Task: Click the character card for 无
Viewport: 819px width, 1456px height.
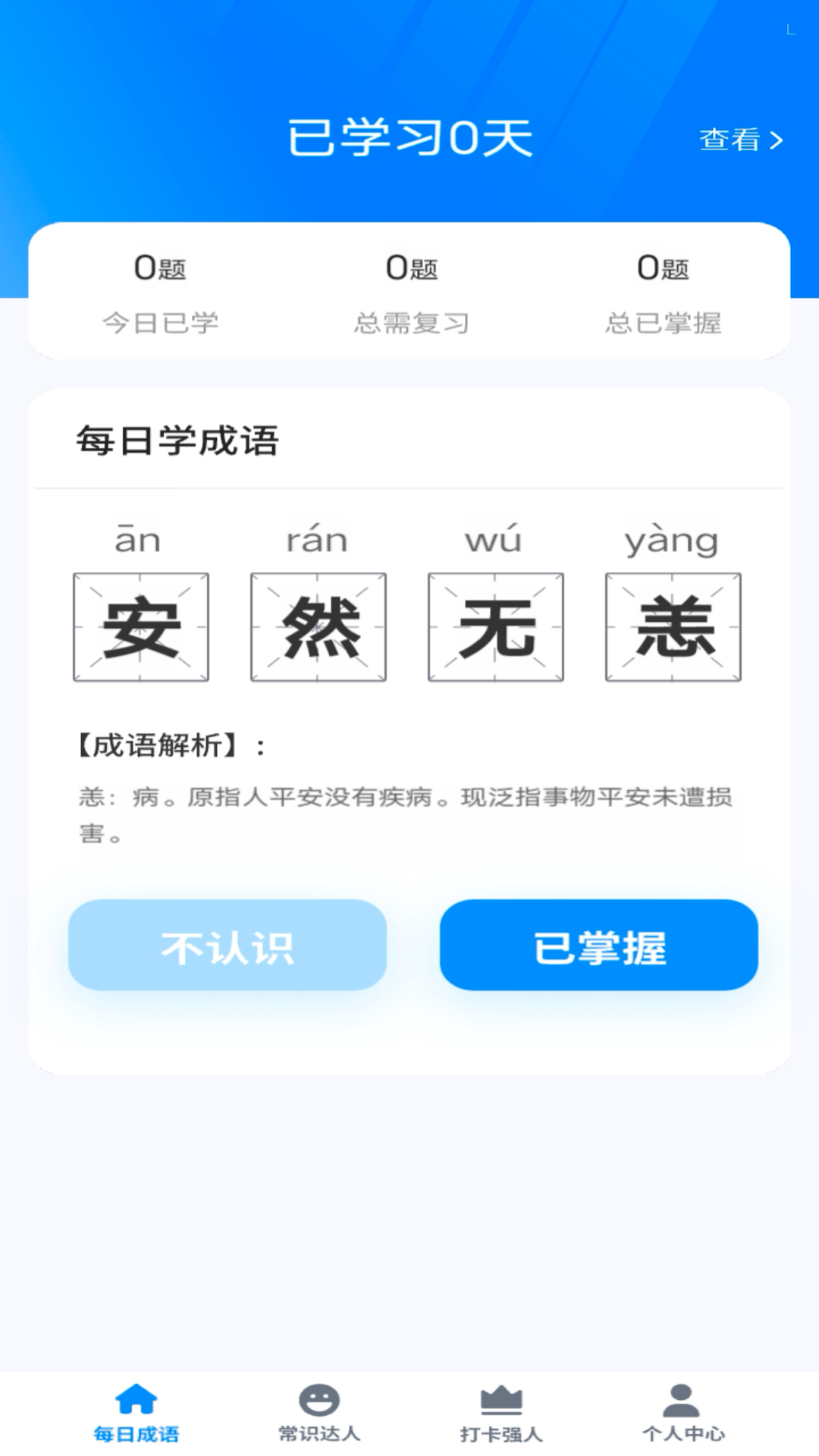Action: tap(497, 628)
